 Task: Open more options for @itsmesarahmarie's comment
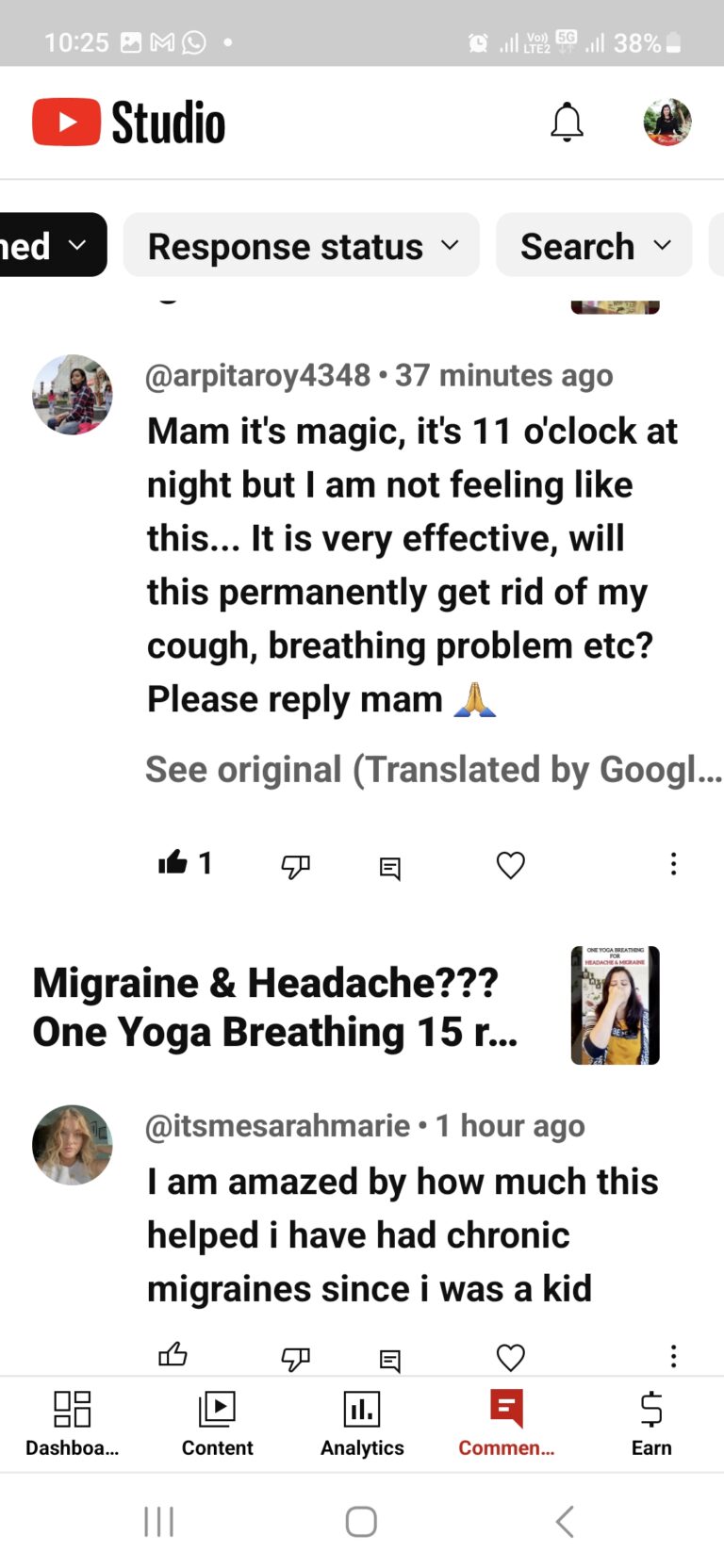click(x=673, y=1356)
